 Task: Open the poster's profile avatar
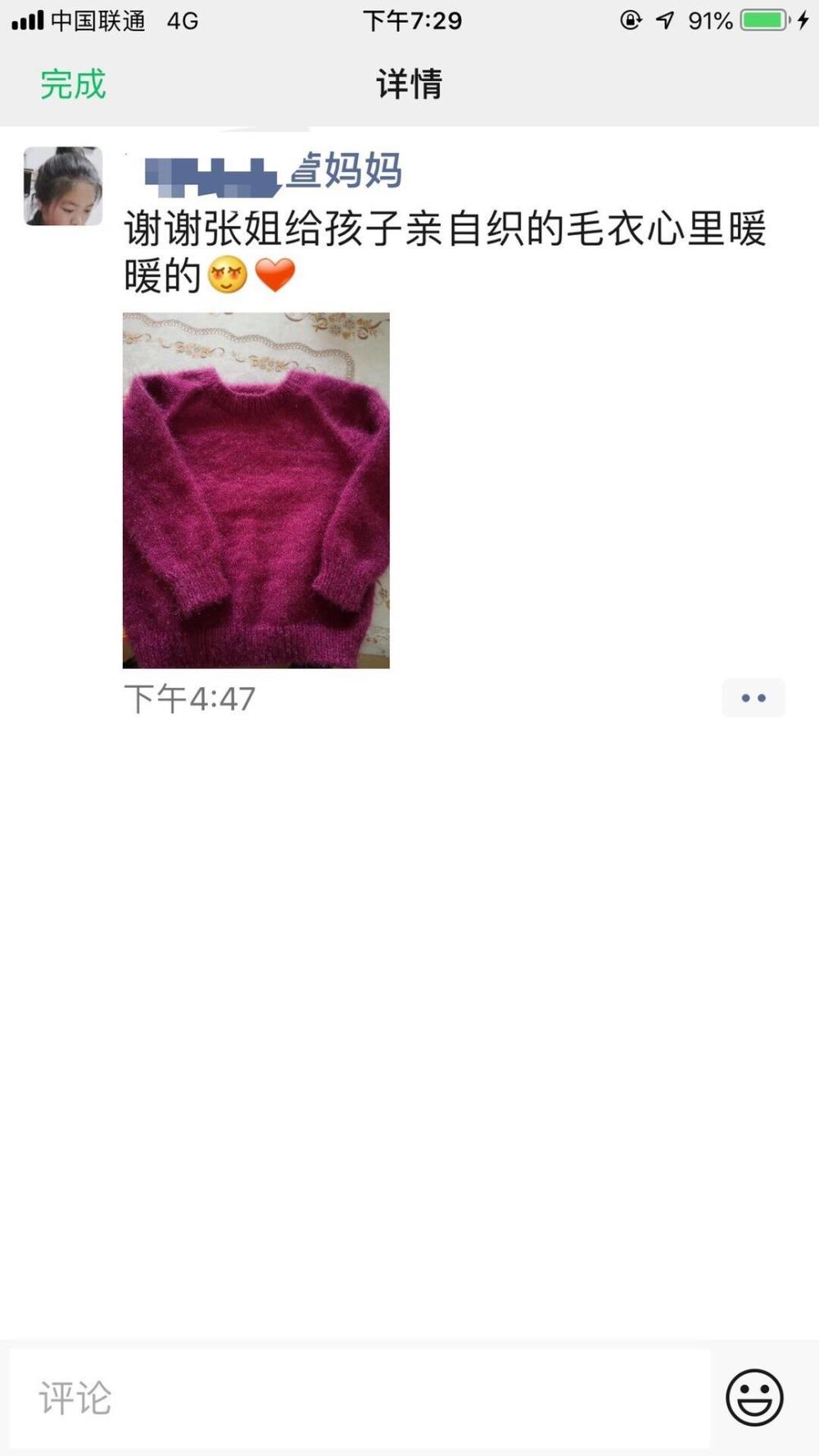point(63,186)
